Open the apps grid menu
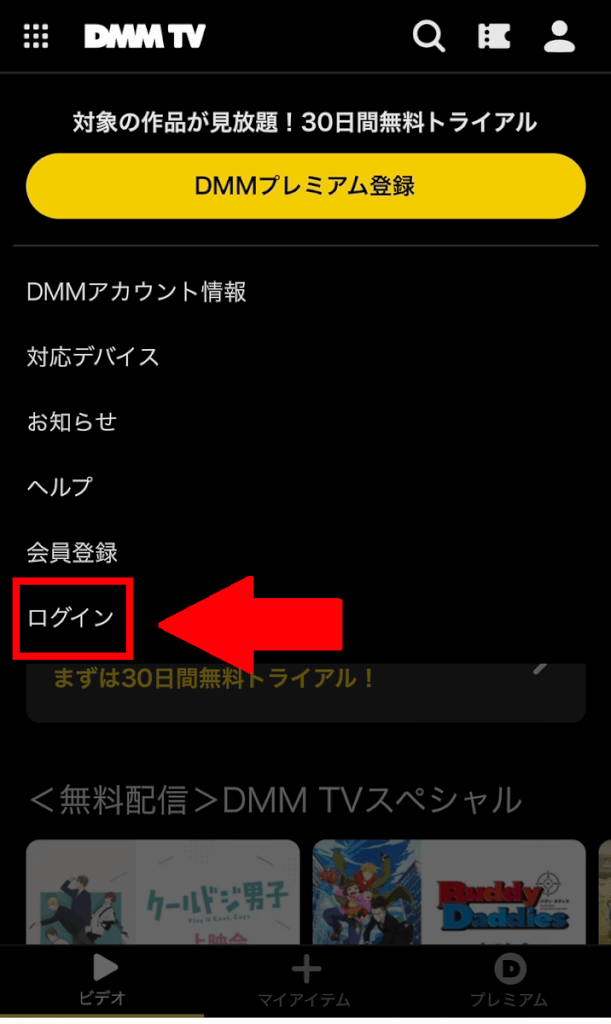611x1024 pixels. pos(36,38)
